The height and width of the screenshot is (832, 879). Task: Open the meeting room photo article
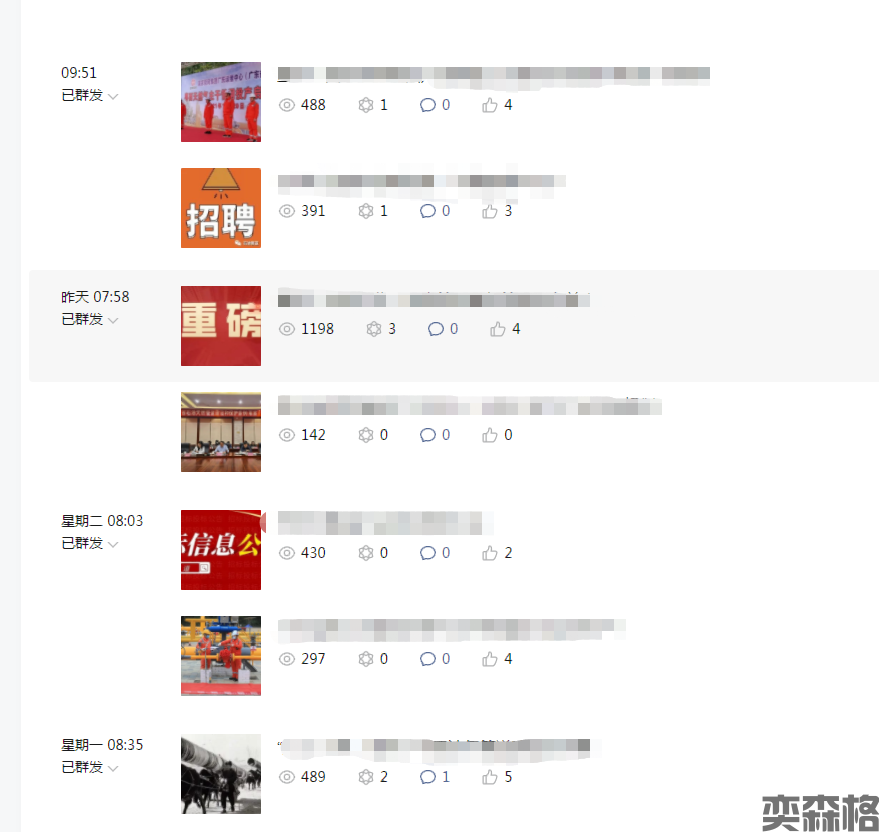(221, 432)
